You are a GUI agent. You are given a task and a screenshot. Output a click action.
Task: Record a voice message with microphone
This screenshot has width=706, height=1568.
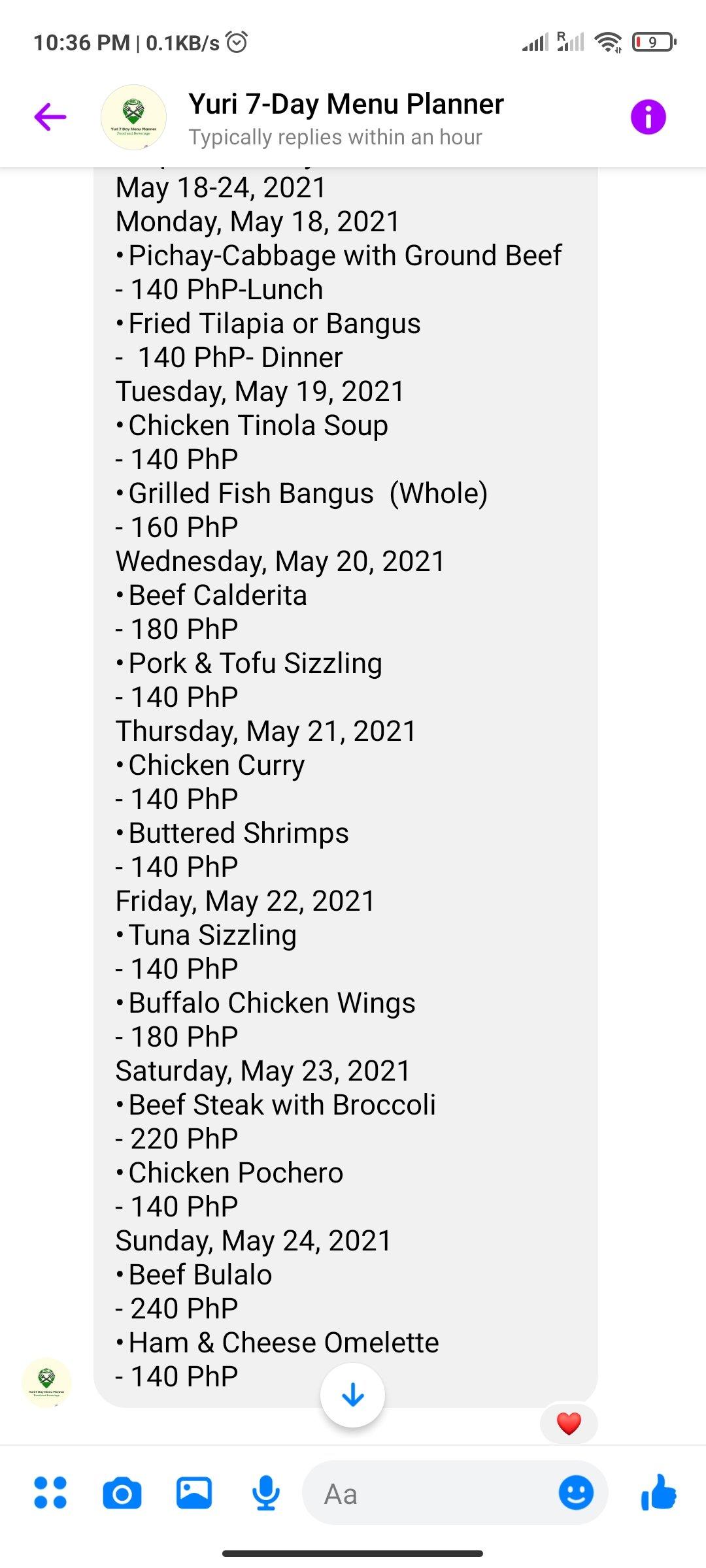(x=266, y=1493)
